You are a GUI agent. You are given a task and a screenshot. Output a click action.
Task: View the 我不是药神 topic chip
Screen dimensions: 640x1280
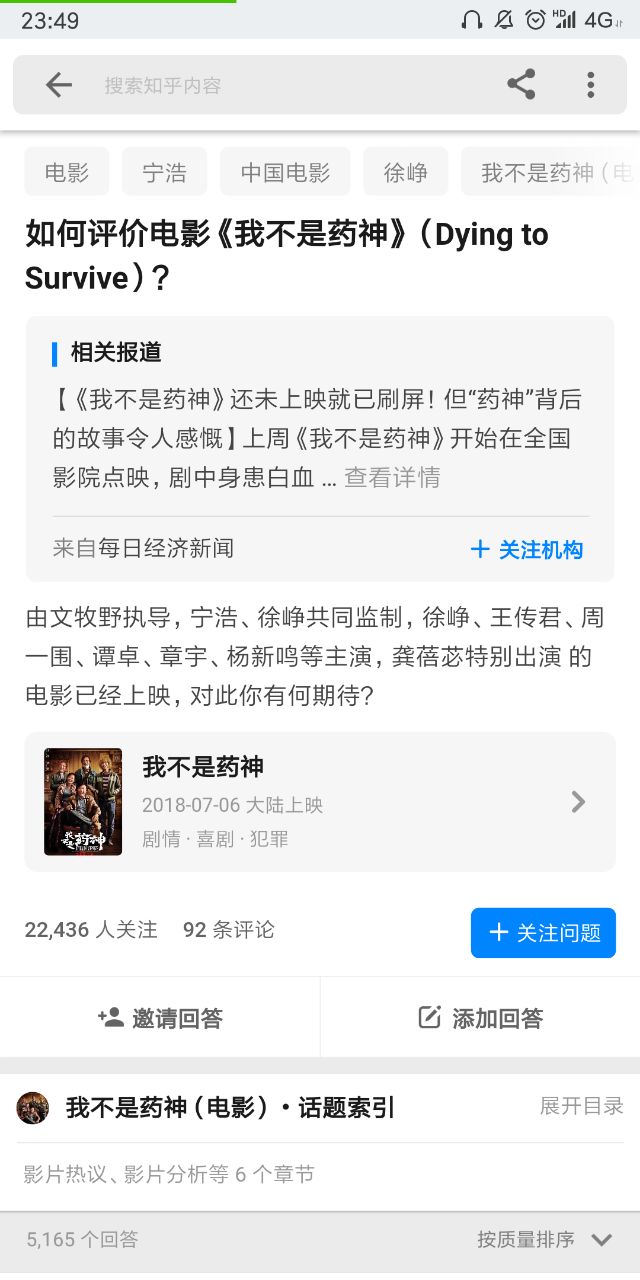click(x=550, y=172)
